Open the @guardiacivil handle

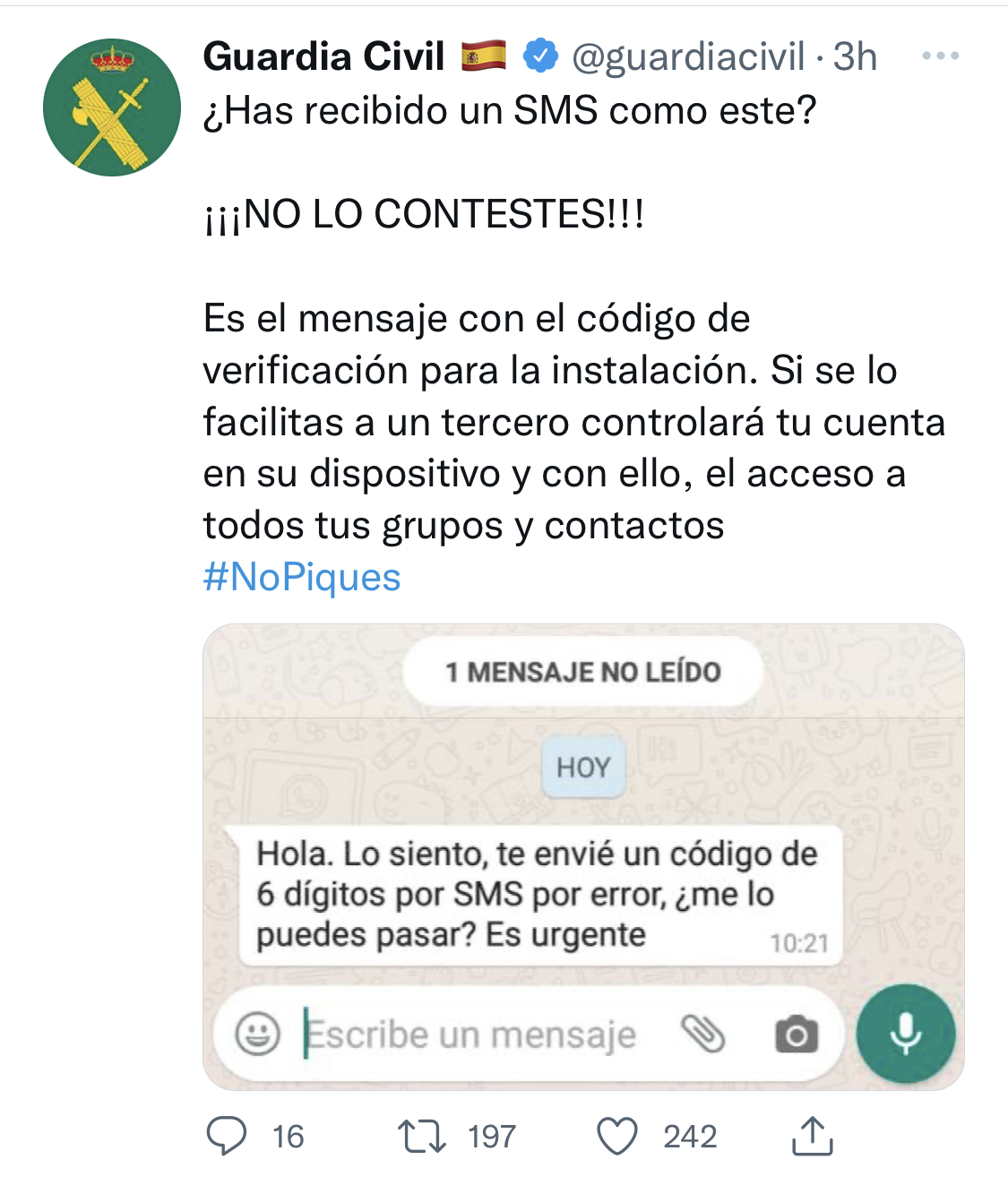point(688,57)
